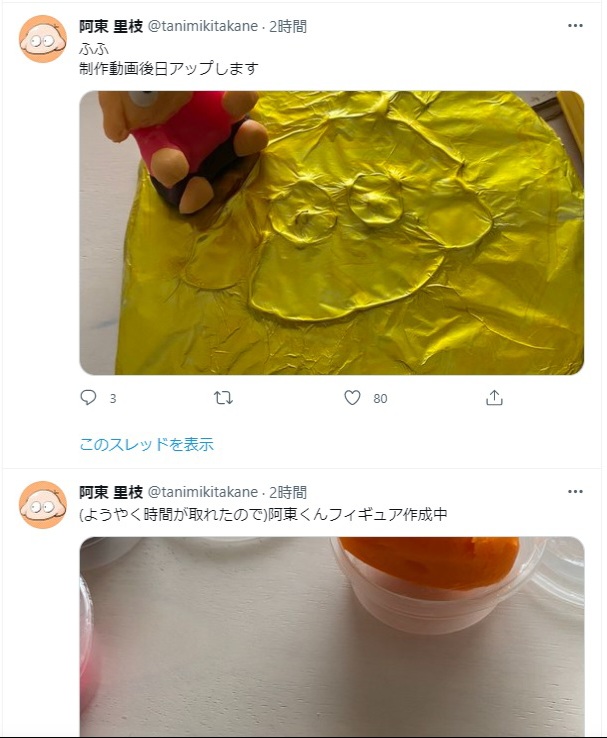The height and width of the screenshot is (738, 607).
Task: Retweet the ふふ tweet
Action: coord(224,398)
